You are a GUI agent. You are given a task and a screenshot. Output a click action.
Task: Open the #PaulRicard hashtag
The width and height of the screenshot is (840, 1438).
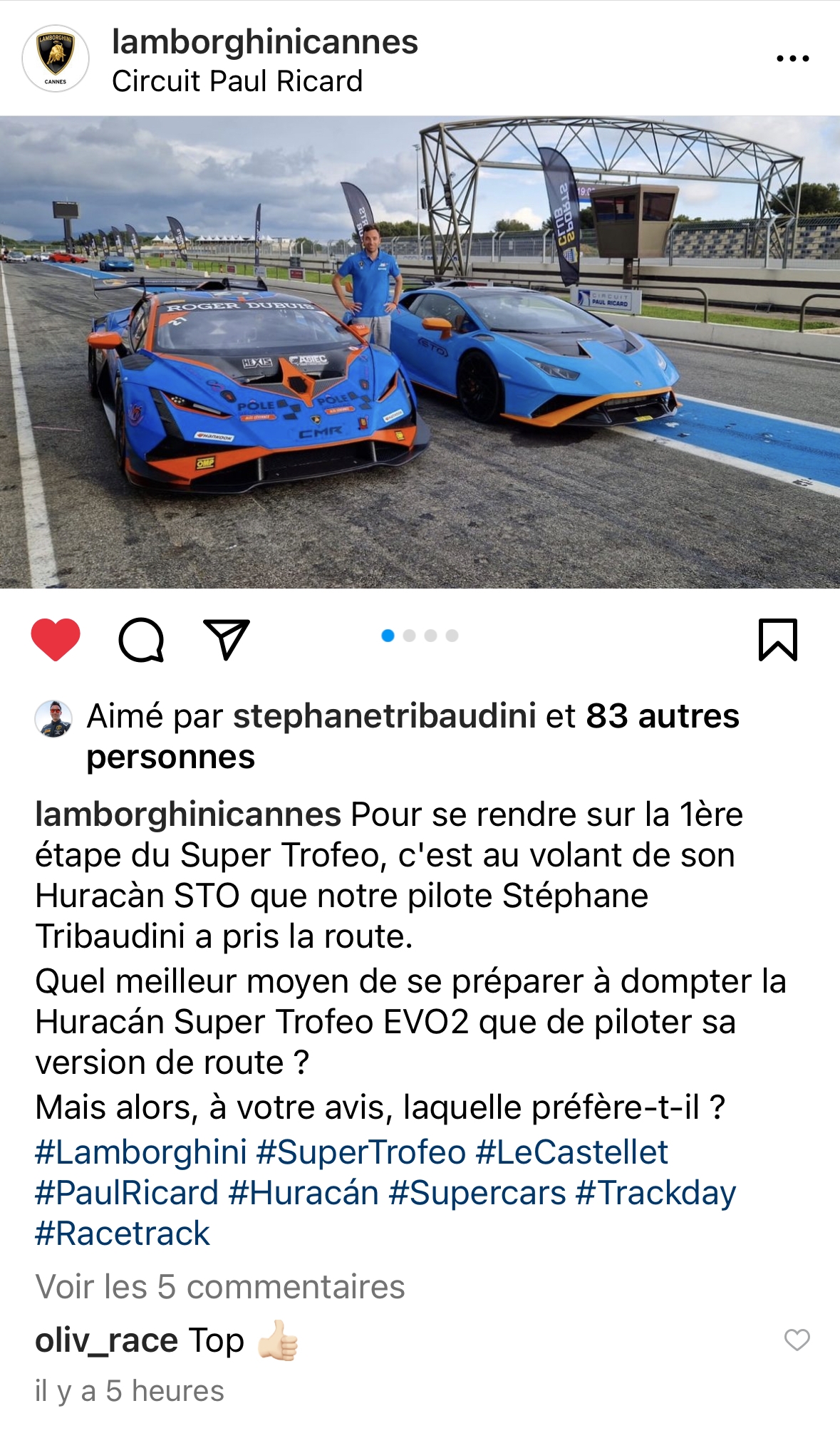click(x=127, y=1193)
